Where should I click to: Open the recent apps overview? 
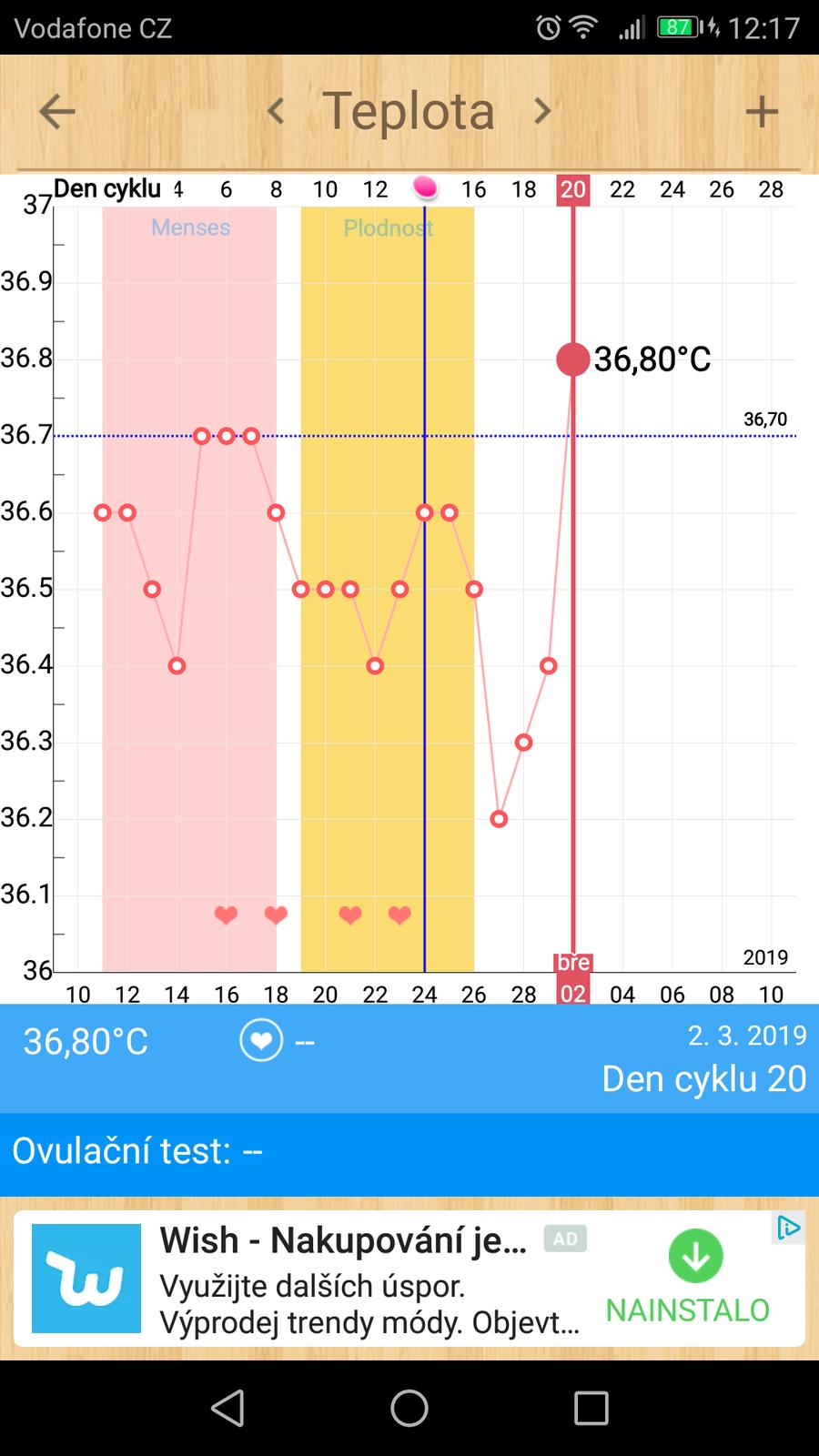click(x=591, y=1408)
